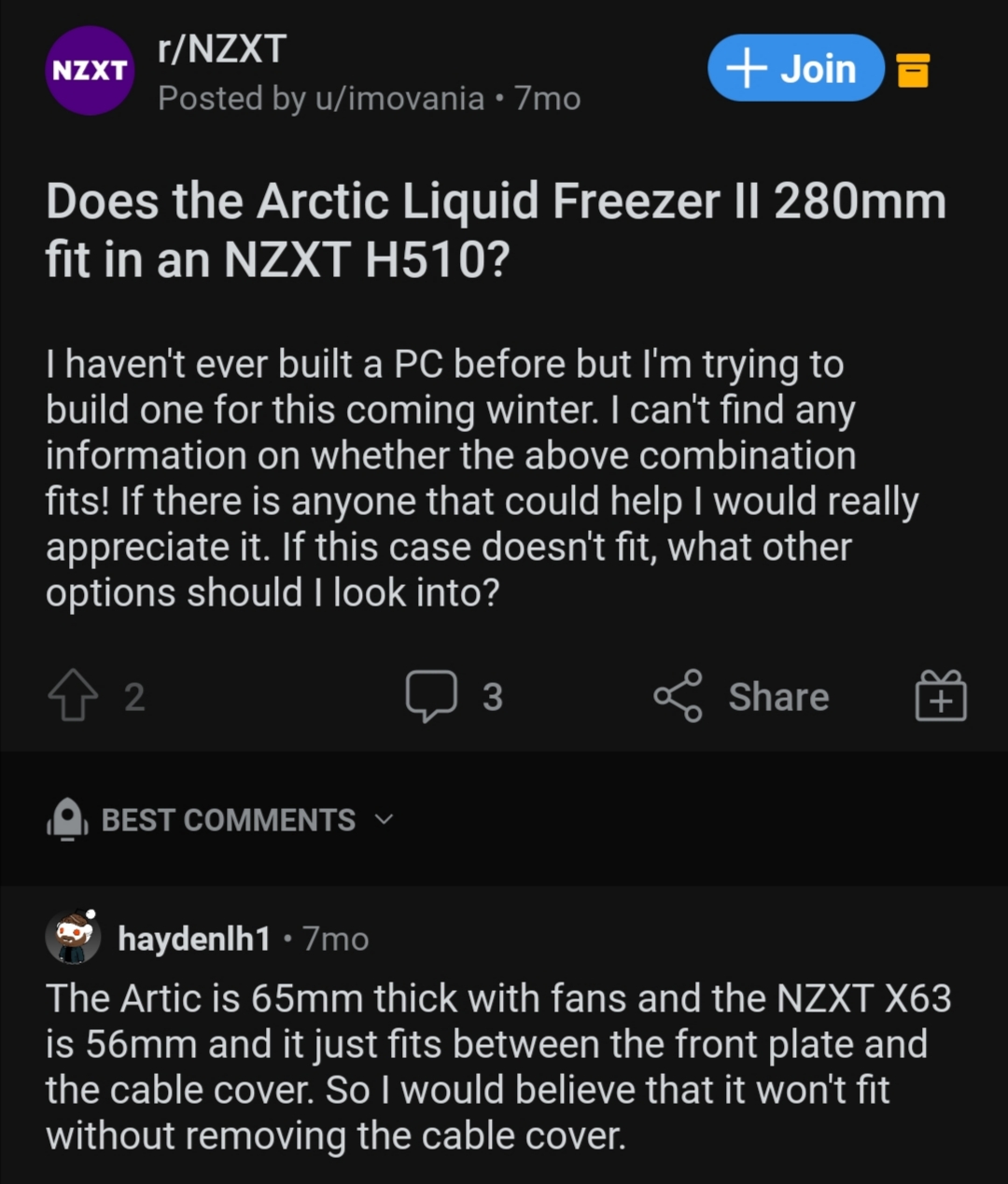1008x1184 pixels.
Task: Open the r/NZXT subreddit avatar
Action: pyautogui.click(x=90, y=70)
